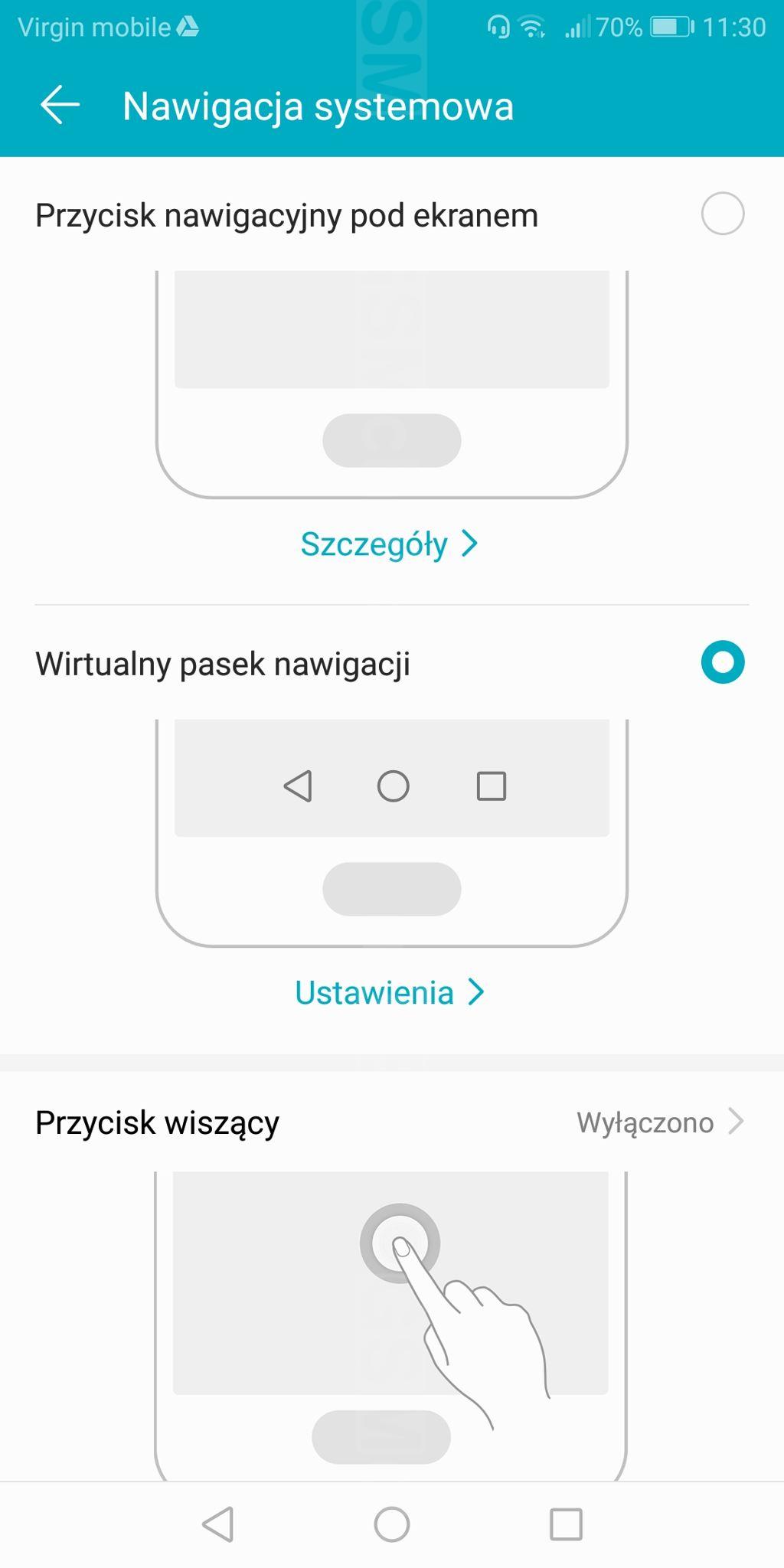Select Wirtualny pasek nawigacji option
Viewport: 784px width, 1568px height.
click(722, 662)
